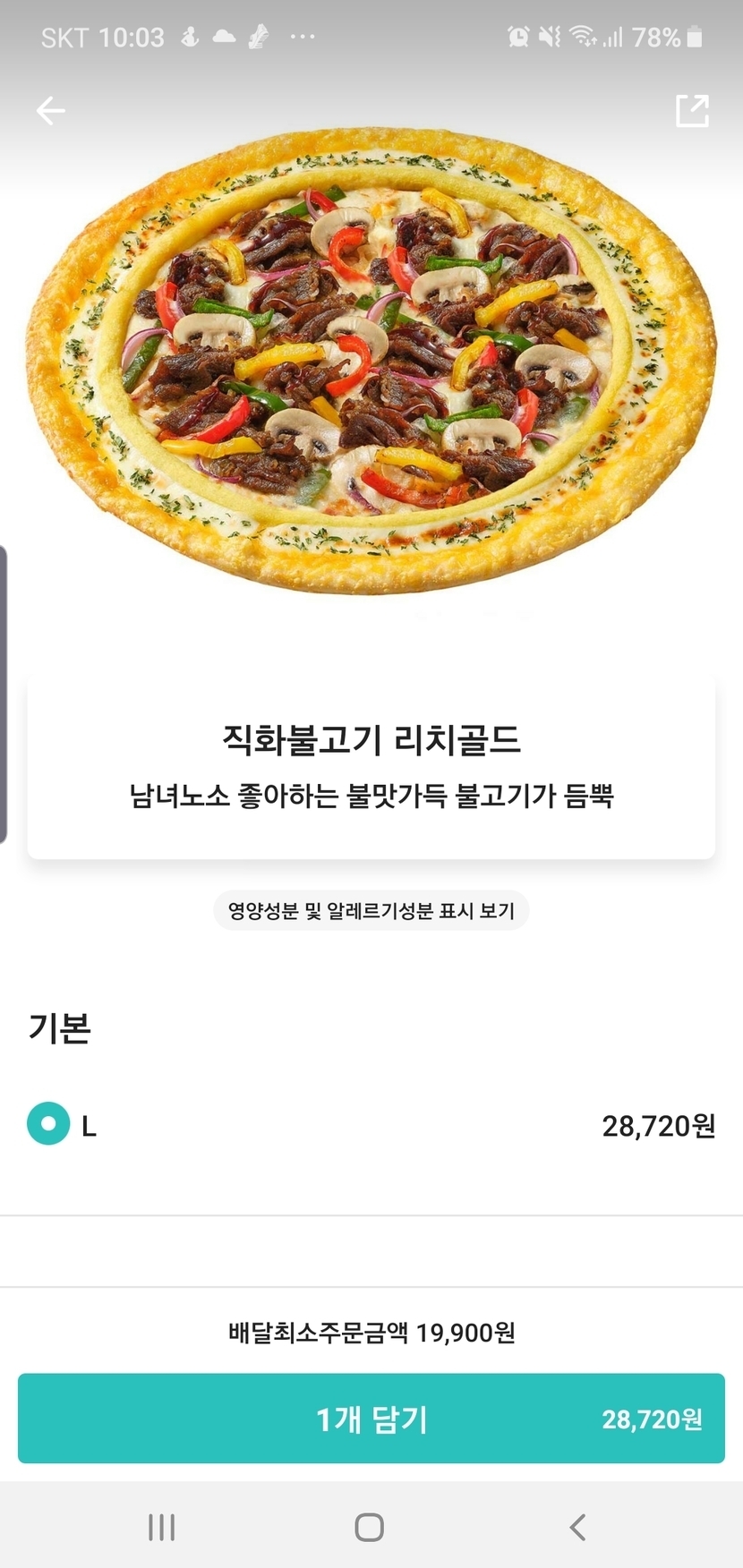This screenshot has width=743, height=1568.
Task: View nutrition and allergen information chip
Action: [371, 911]
